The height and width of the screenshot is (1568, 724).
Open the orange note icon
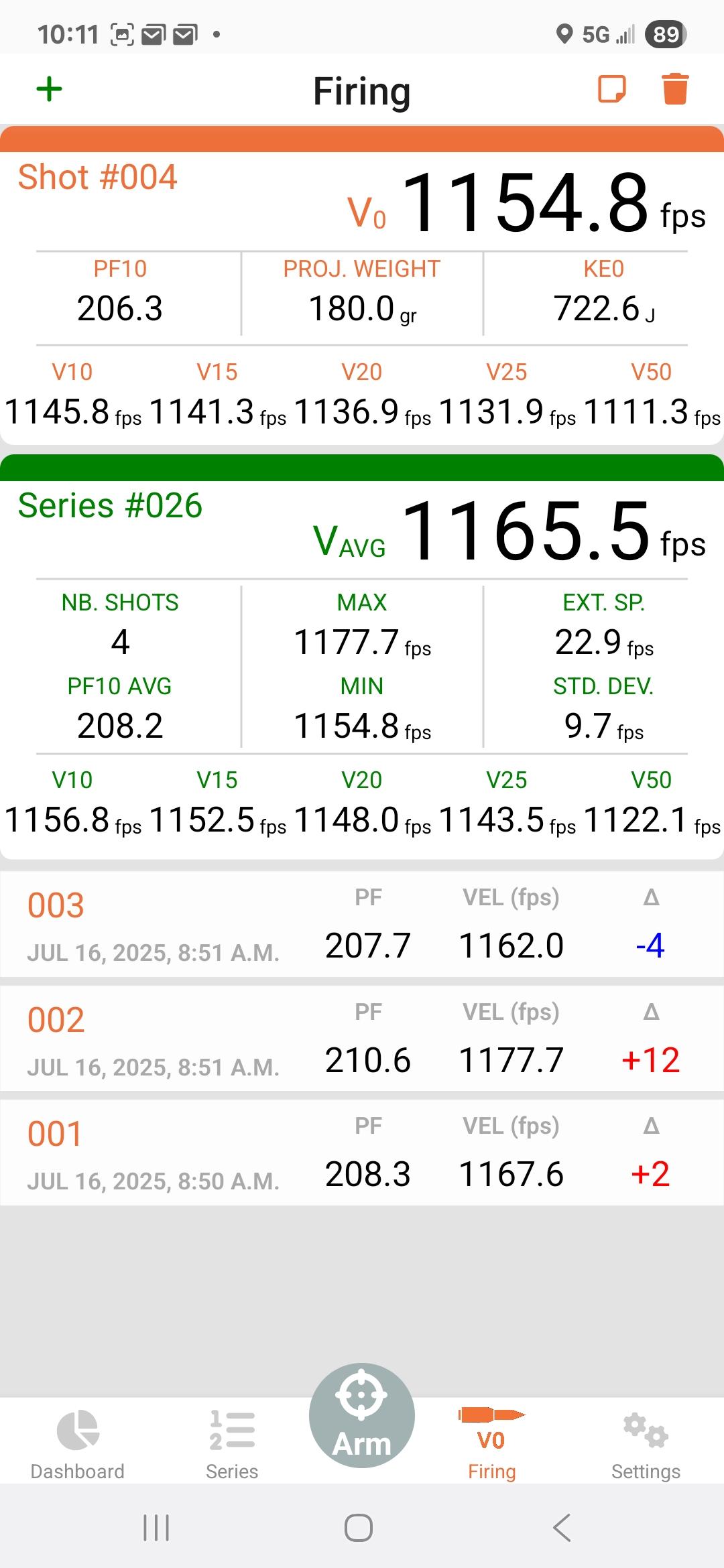611,89
